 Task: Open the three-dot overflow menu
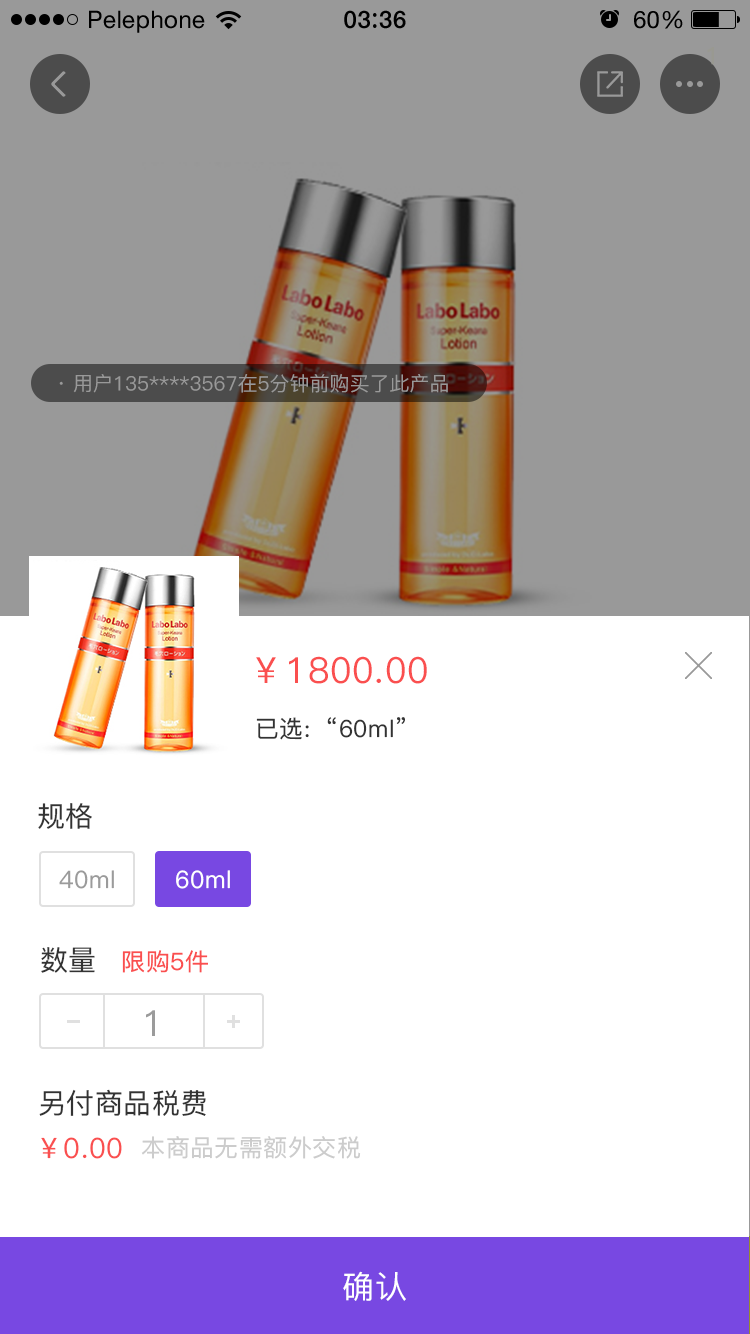(690, 84)
